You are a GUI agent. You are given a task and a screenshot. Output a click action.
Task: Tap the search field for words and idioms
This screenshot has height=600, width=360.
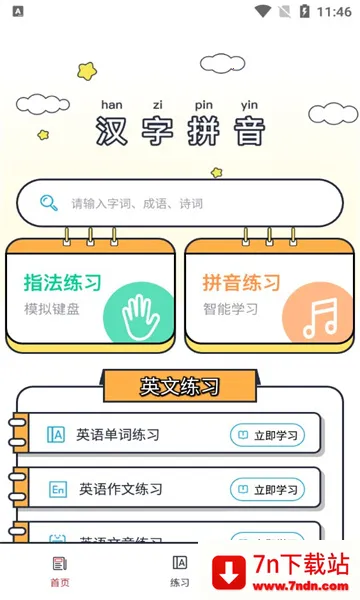(x=179, y=203)
